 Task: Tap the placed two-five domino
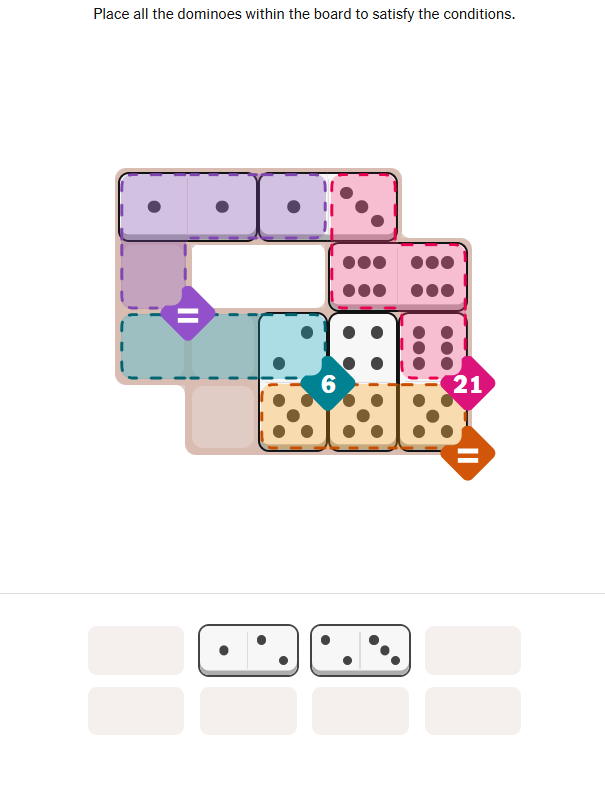(x=293, y=381)
